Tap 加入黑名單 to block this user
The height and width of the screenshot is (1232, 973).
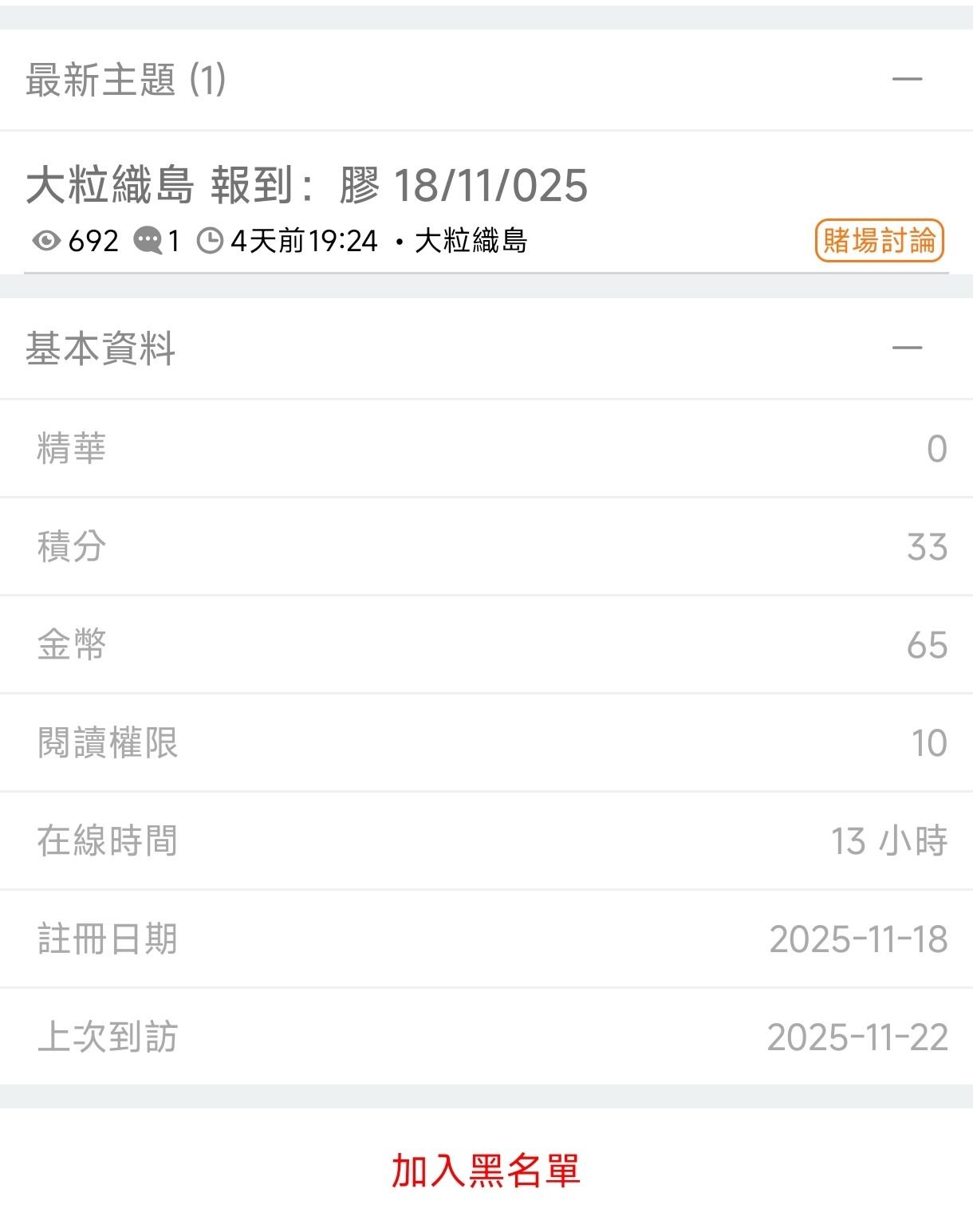(485, 1170)
